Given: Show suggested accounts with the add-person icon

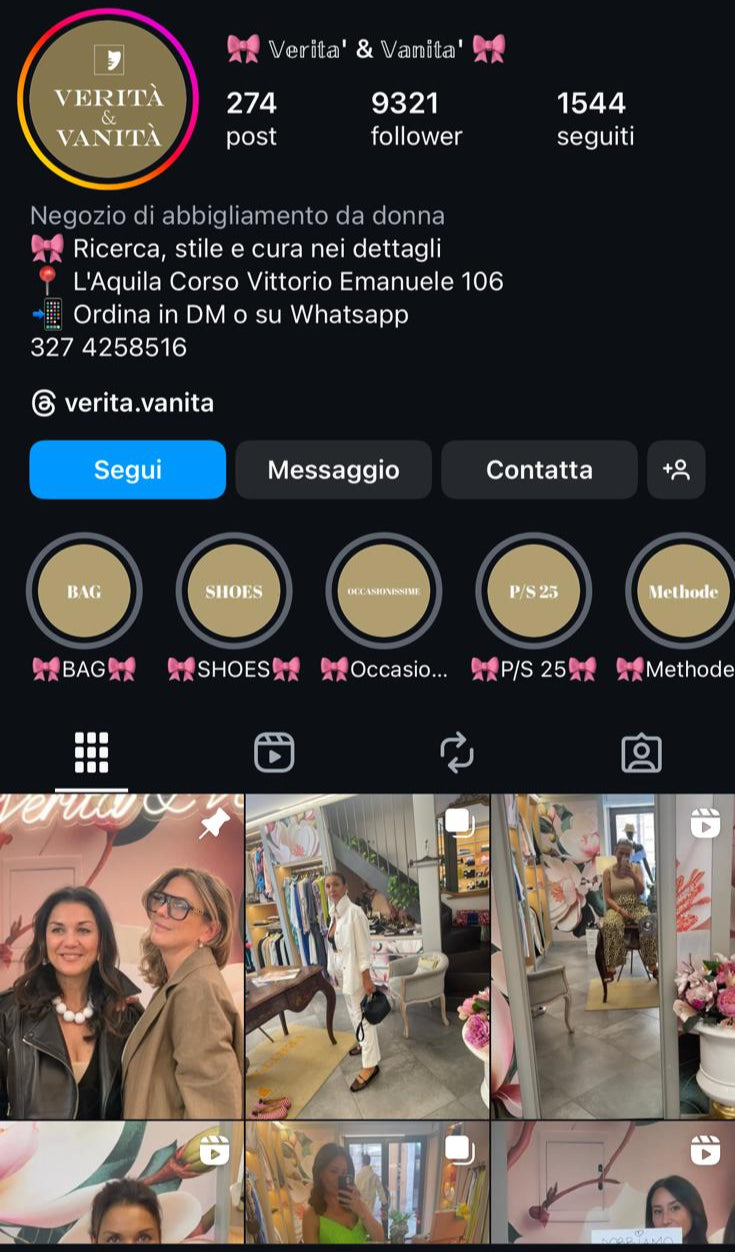Looking at the screenshot, I should [676, 470].
